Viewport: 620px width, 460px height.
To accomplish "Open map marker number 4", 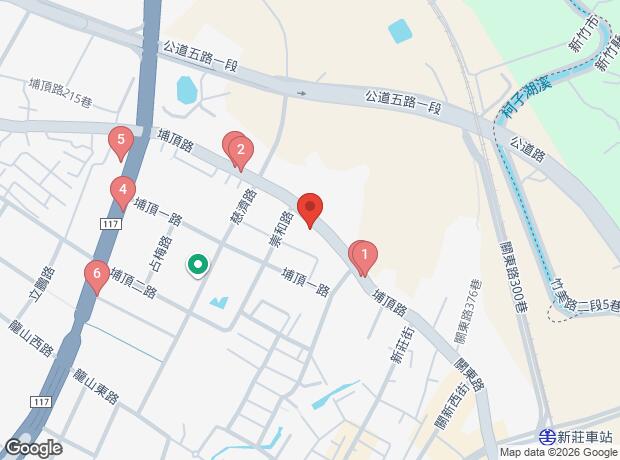I will pos(123,193).
